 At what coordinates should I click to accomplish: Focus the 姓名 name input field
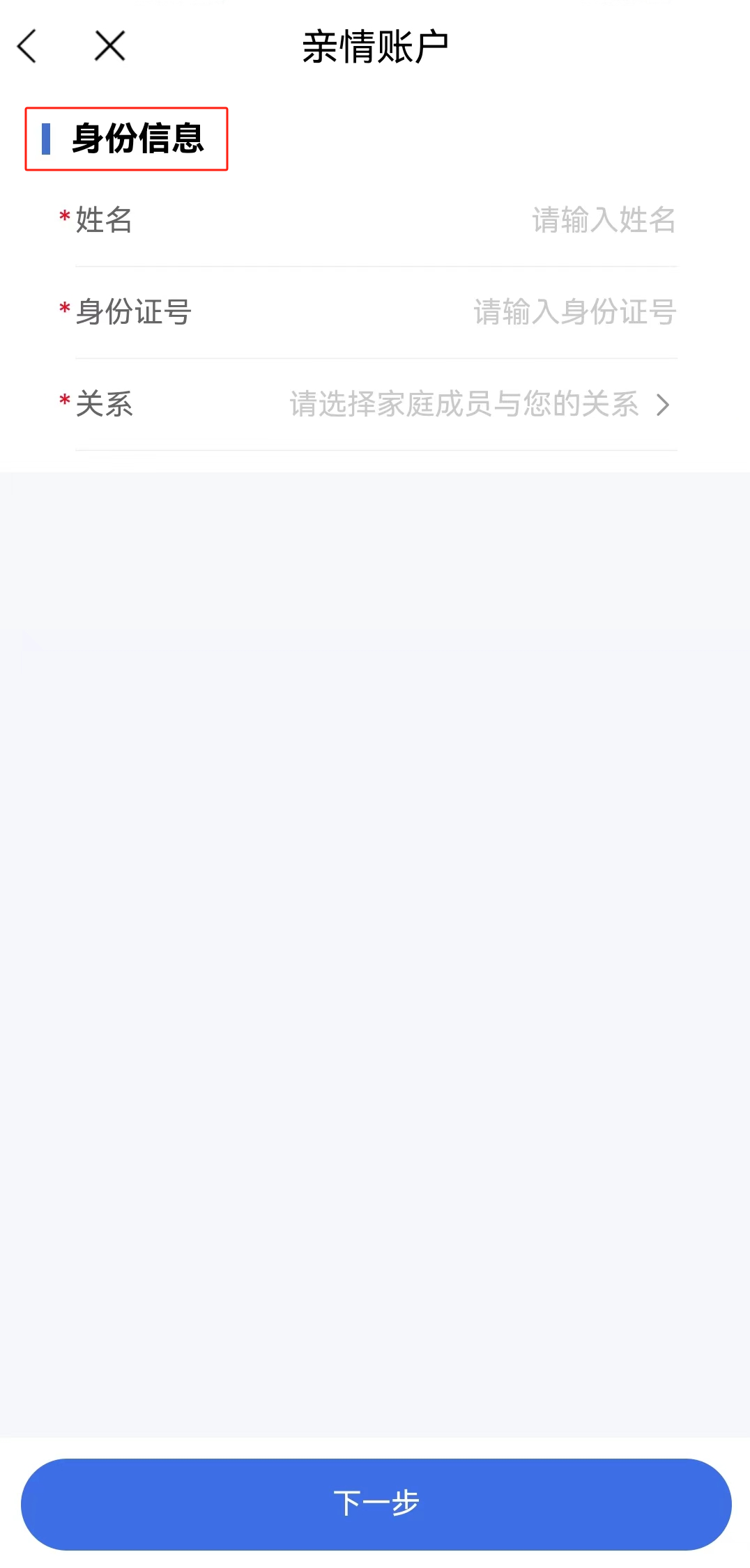click(x=602, y=220)
